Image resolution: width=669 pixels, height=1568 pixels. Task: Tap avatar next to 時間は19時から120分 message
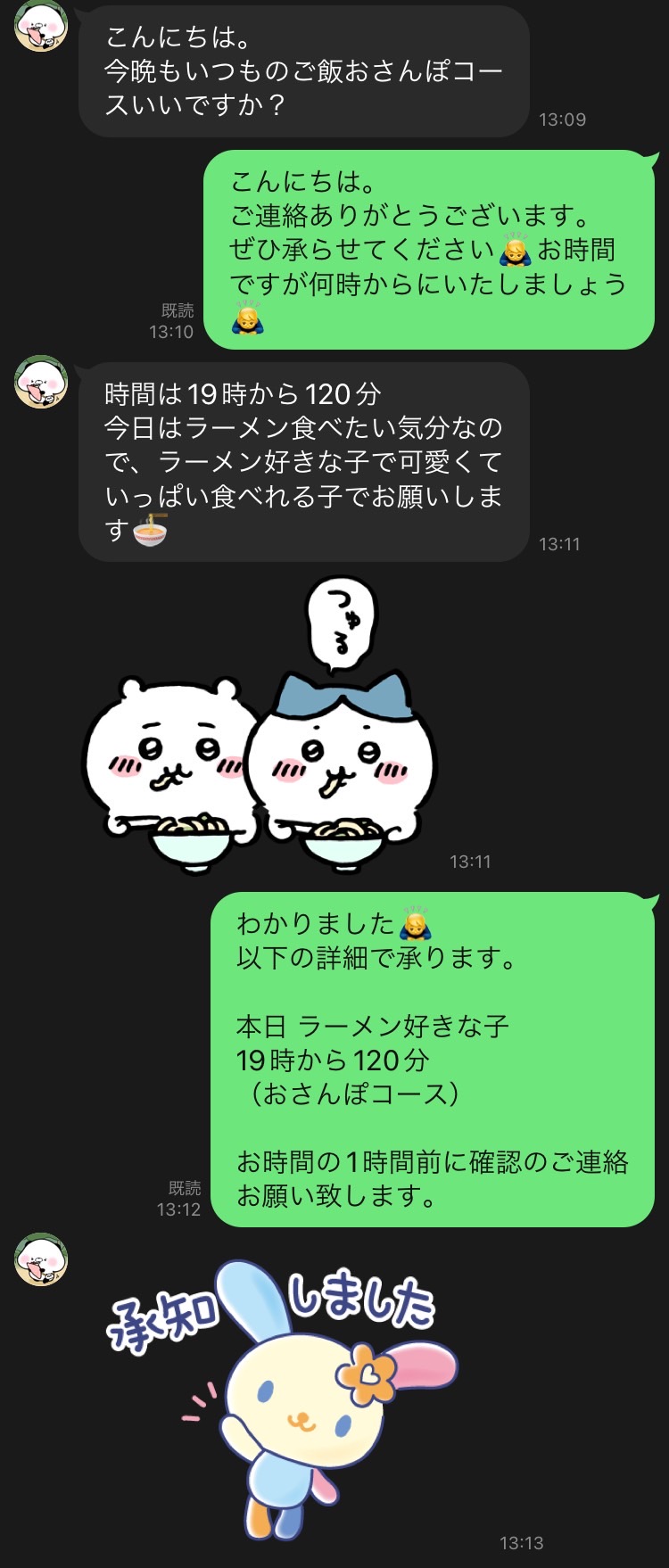click(41, 383)
